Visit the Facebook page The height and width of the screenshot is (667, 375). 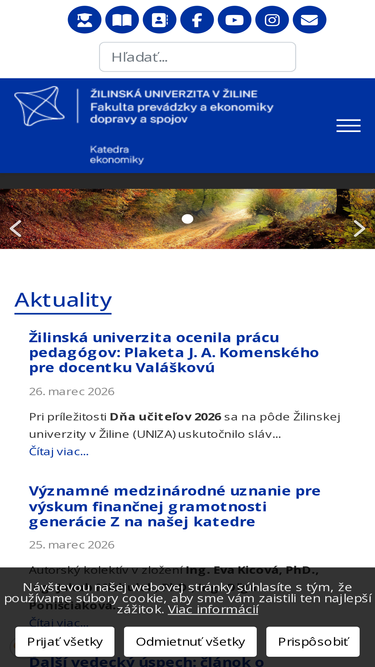click(197, 20)
